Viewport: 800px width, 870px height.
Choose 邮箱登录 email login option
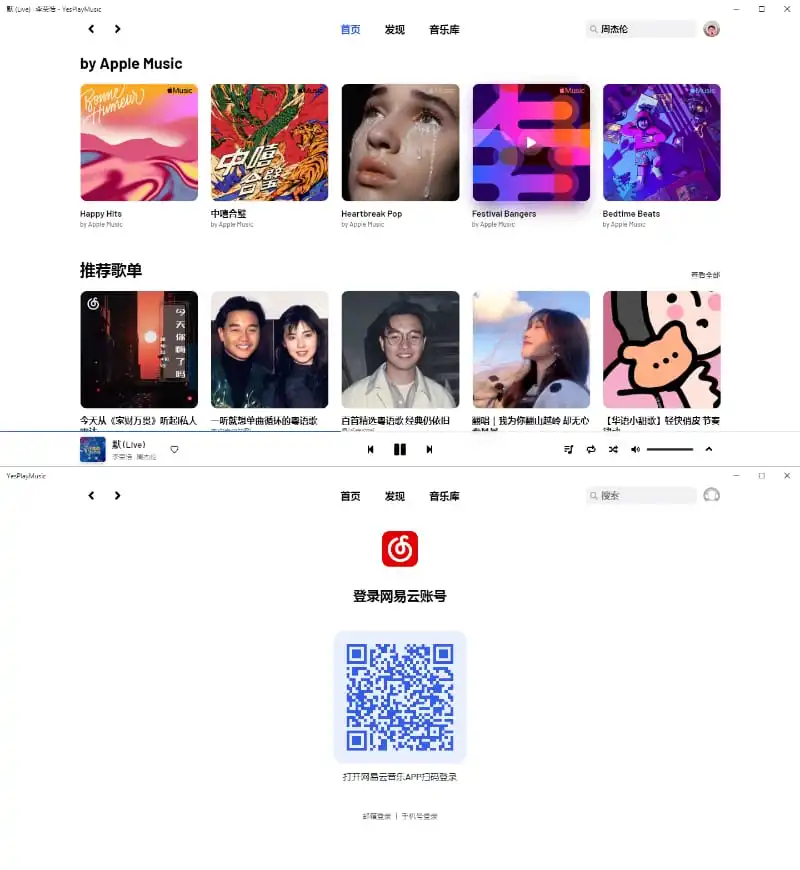tap(376, 816)
